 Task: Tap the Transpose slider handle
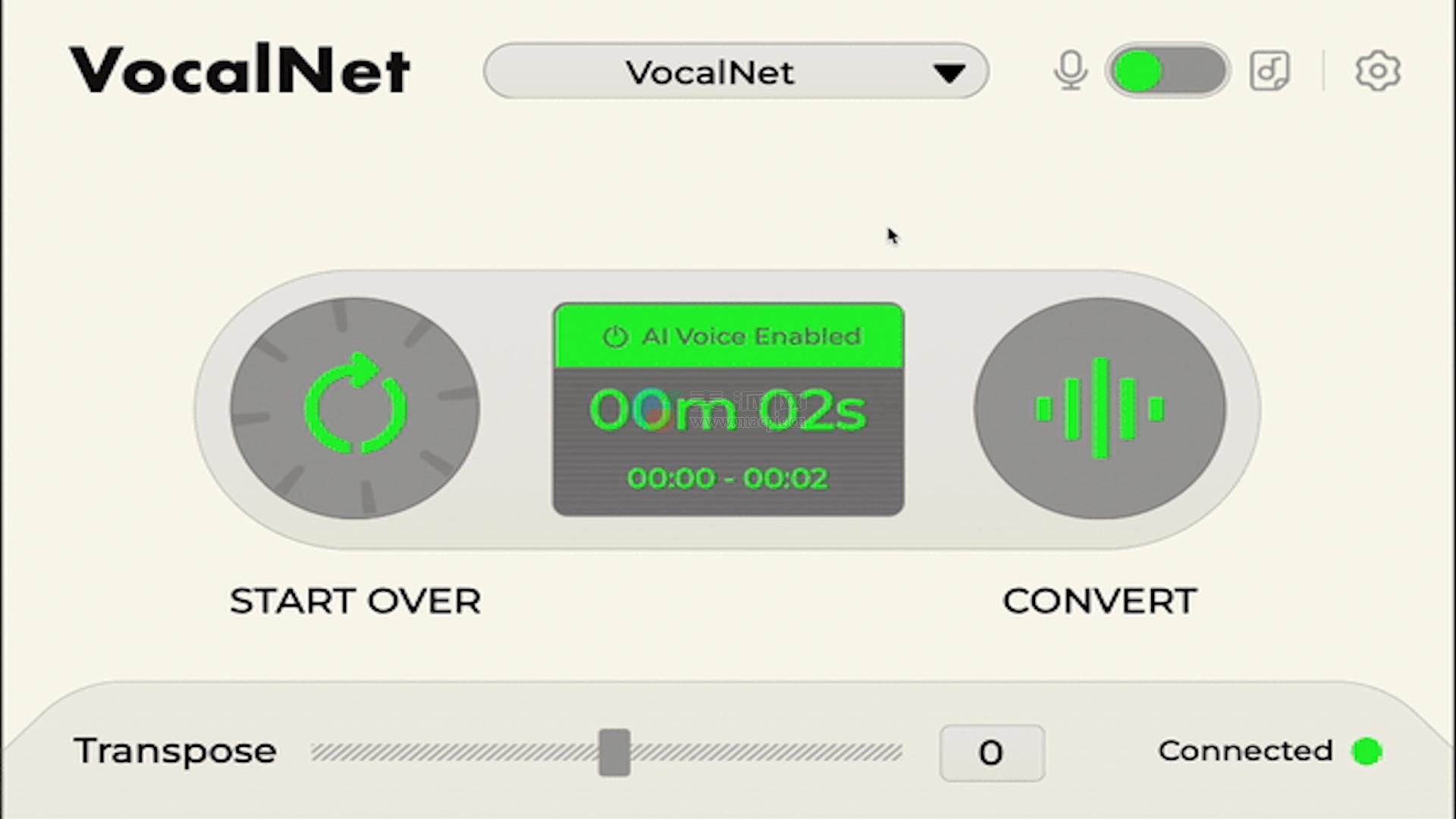tap(614, 752)
